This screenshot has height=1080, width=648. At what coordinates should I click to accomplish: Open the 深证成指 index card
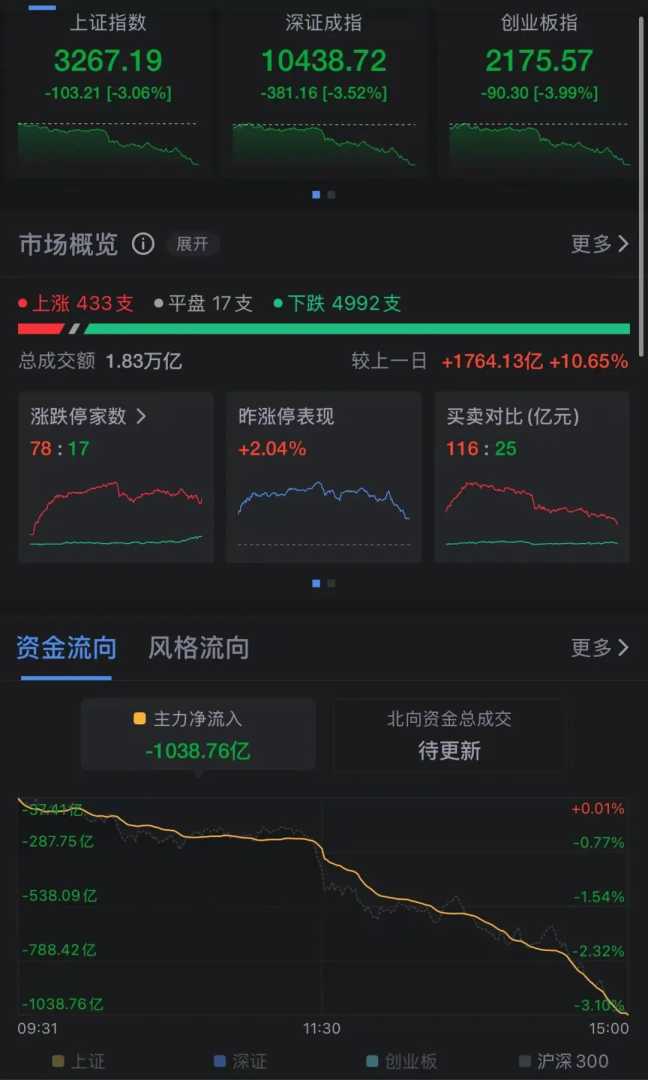click(x=324, y=90)
